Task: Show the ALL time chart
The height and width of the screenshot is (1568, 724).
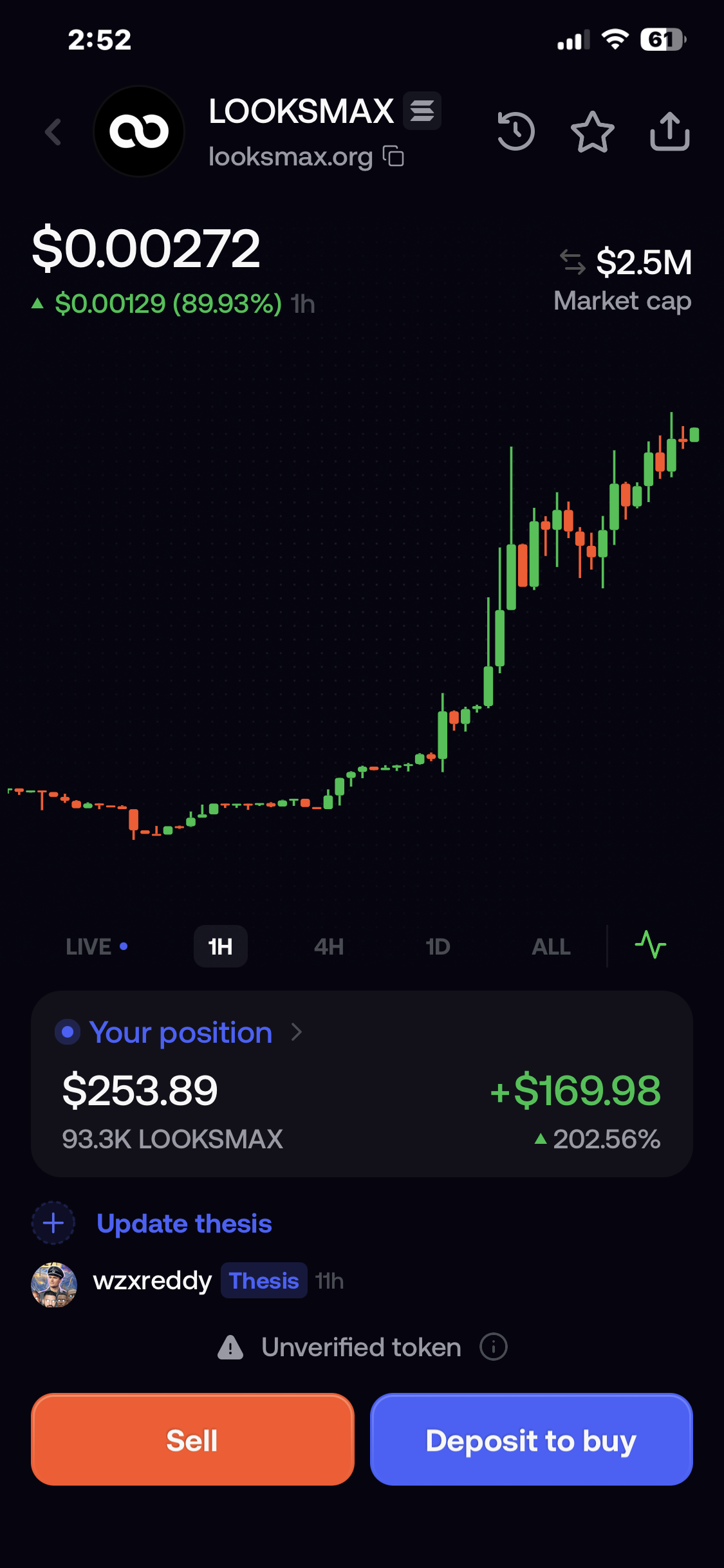Action: pos(551,947)
